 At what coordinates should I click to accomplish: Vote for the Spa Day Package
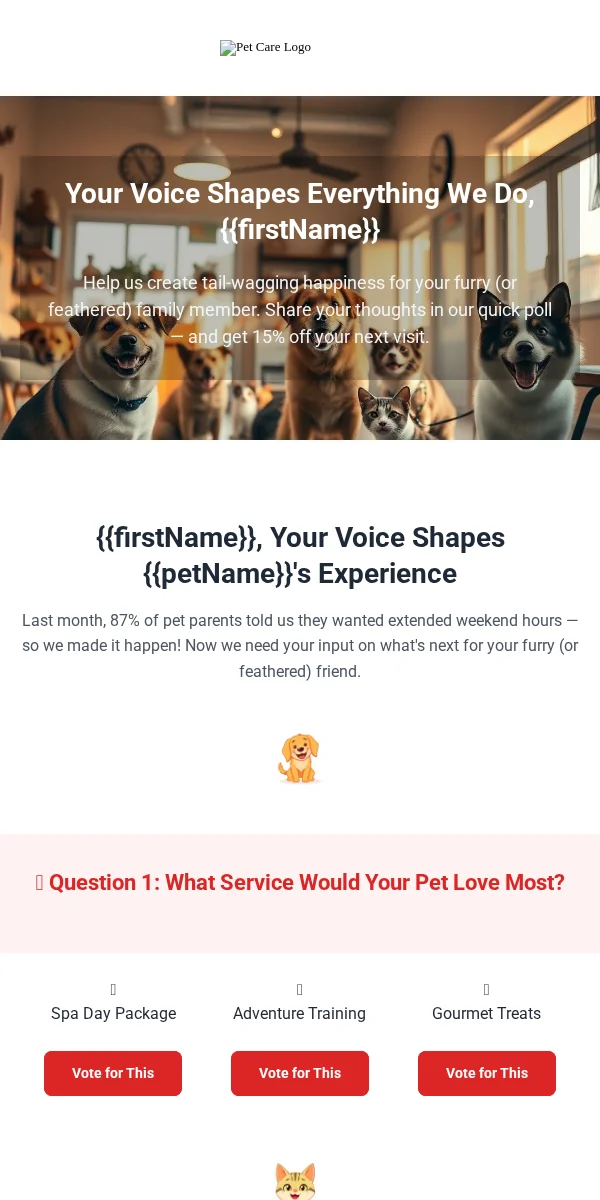[113, 1073]
